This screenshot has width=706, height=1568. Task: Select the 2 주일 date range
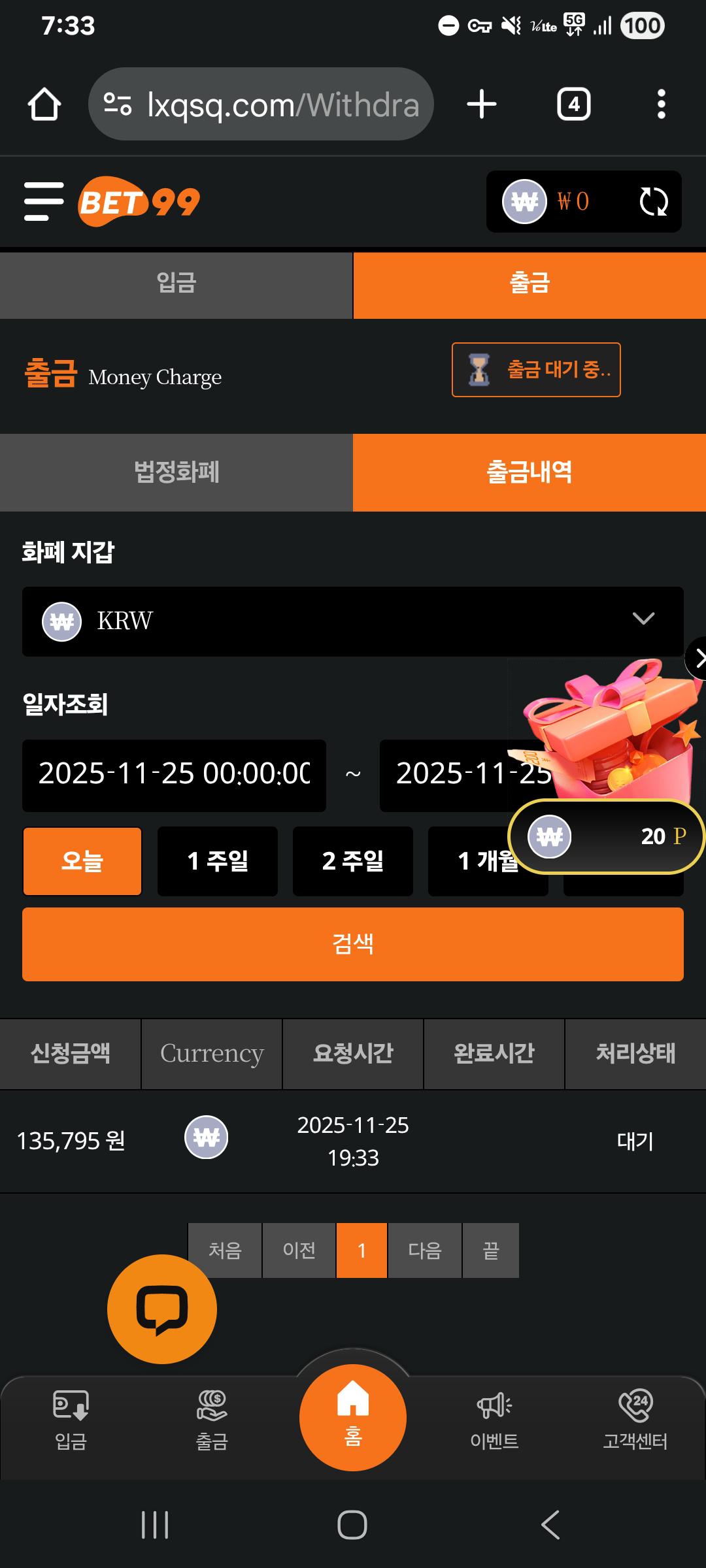point(353,861)
